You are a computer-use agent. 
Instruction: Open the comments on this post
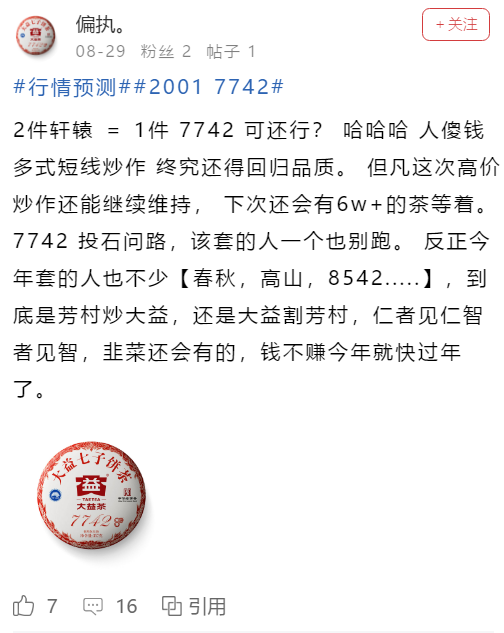[110, 606]
